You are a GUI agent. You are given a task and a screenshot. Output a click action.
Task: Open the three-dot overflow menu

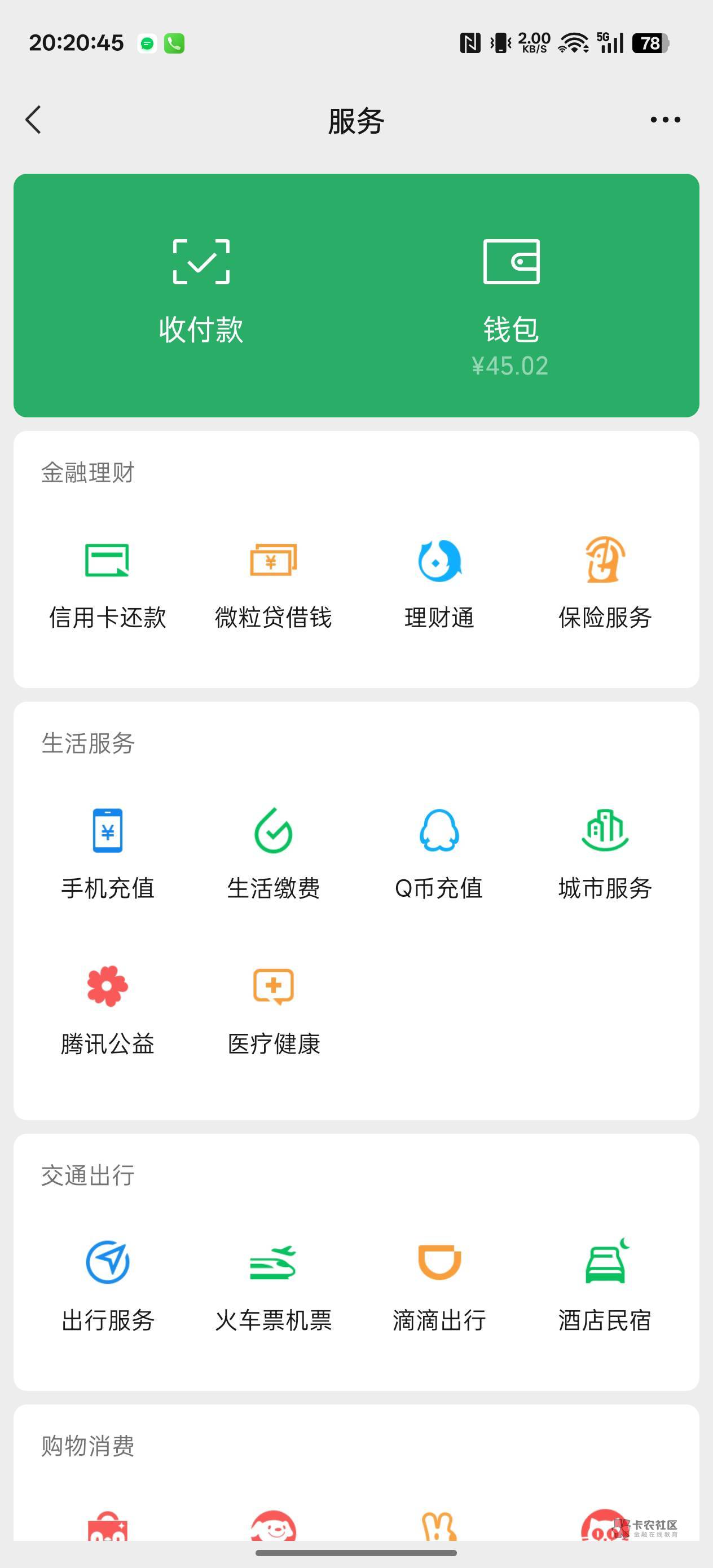tap(665, 120)
